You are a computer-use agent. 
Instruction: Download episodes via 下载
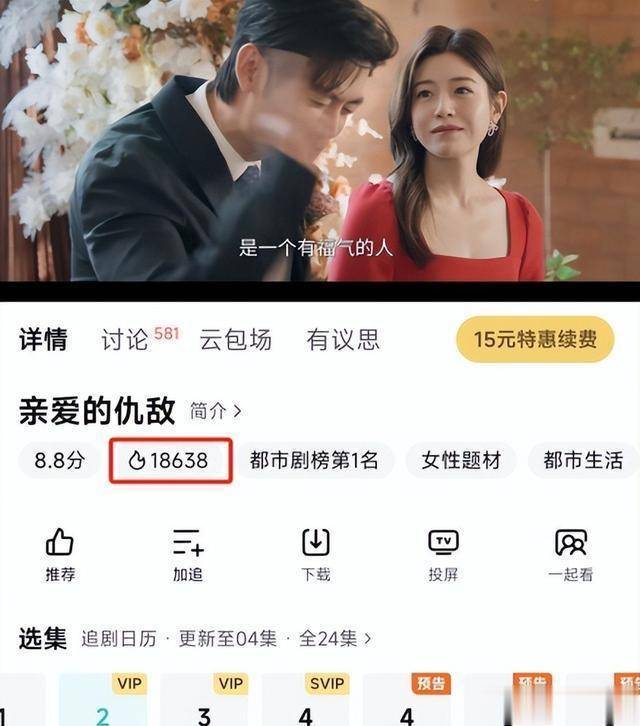316,555
